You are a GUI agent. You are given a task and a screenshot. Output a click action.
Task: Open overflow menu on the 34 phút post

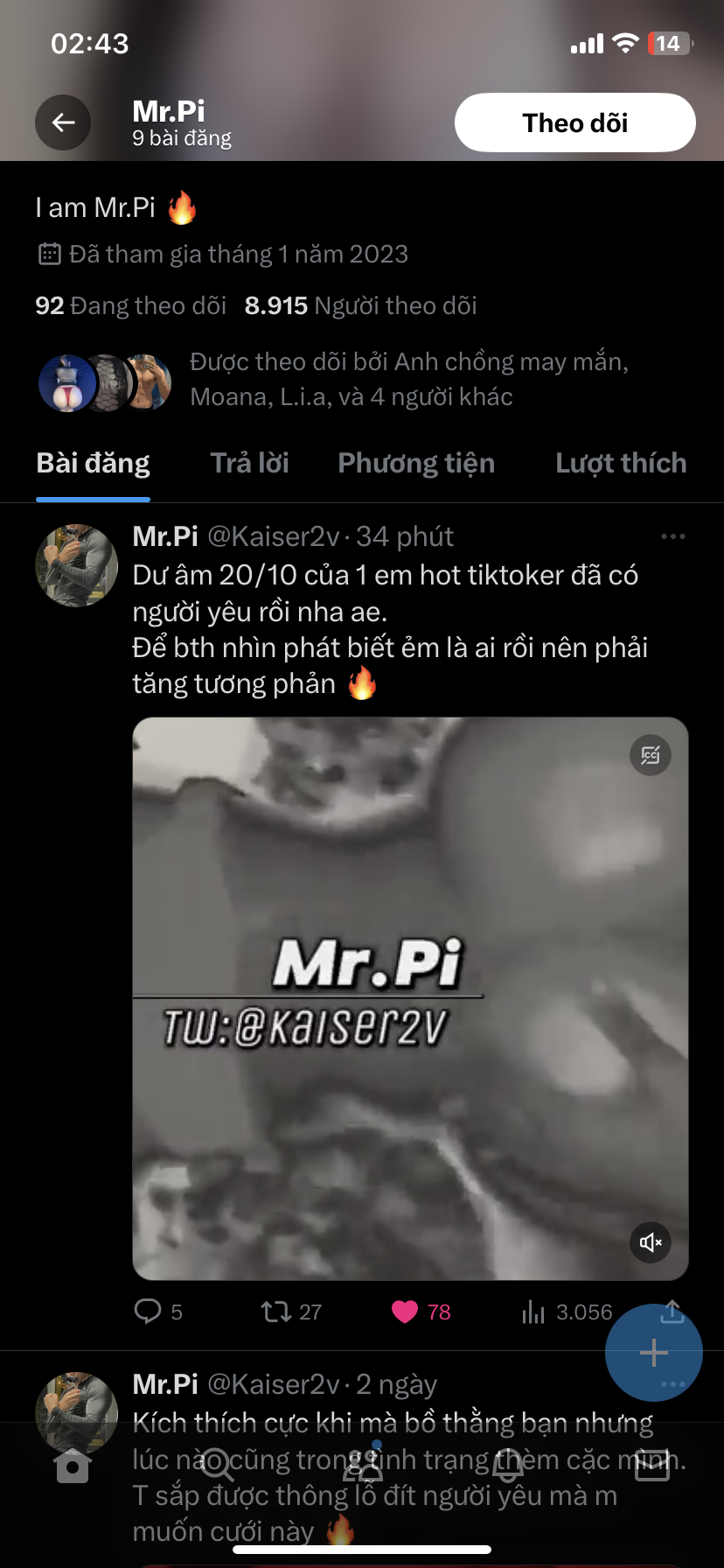672,536
